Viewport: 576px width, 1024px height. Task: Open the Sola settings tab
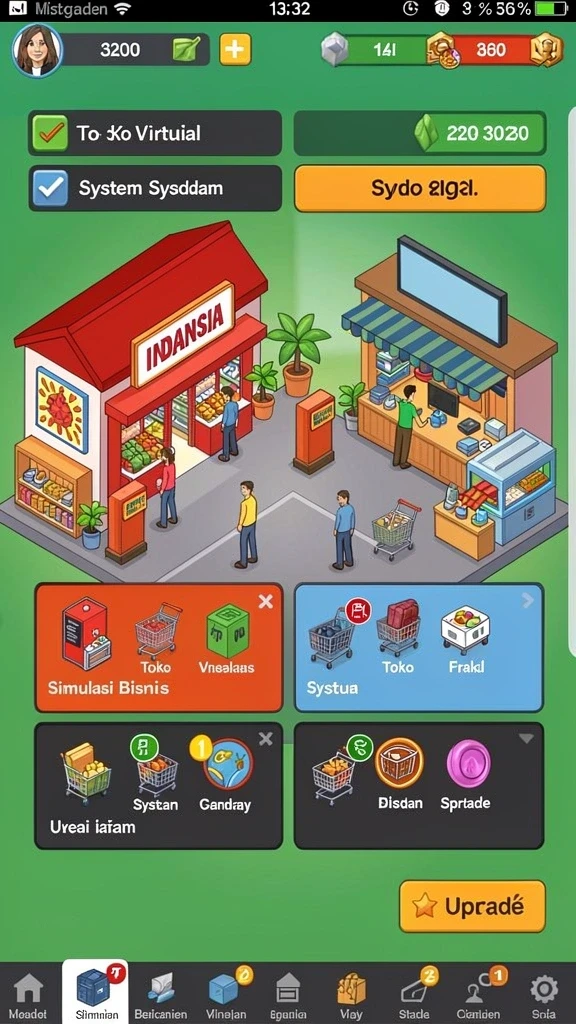[x=543, y=996]
